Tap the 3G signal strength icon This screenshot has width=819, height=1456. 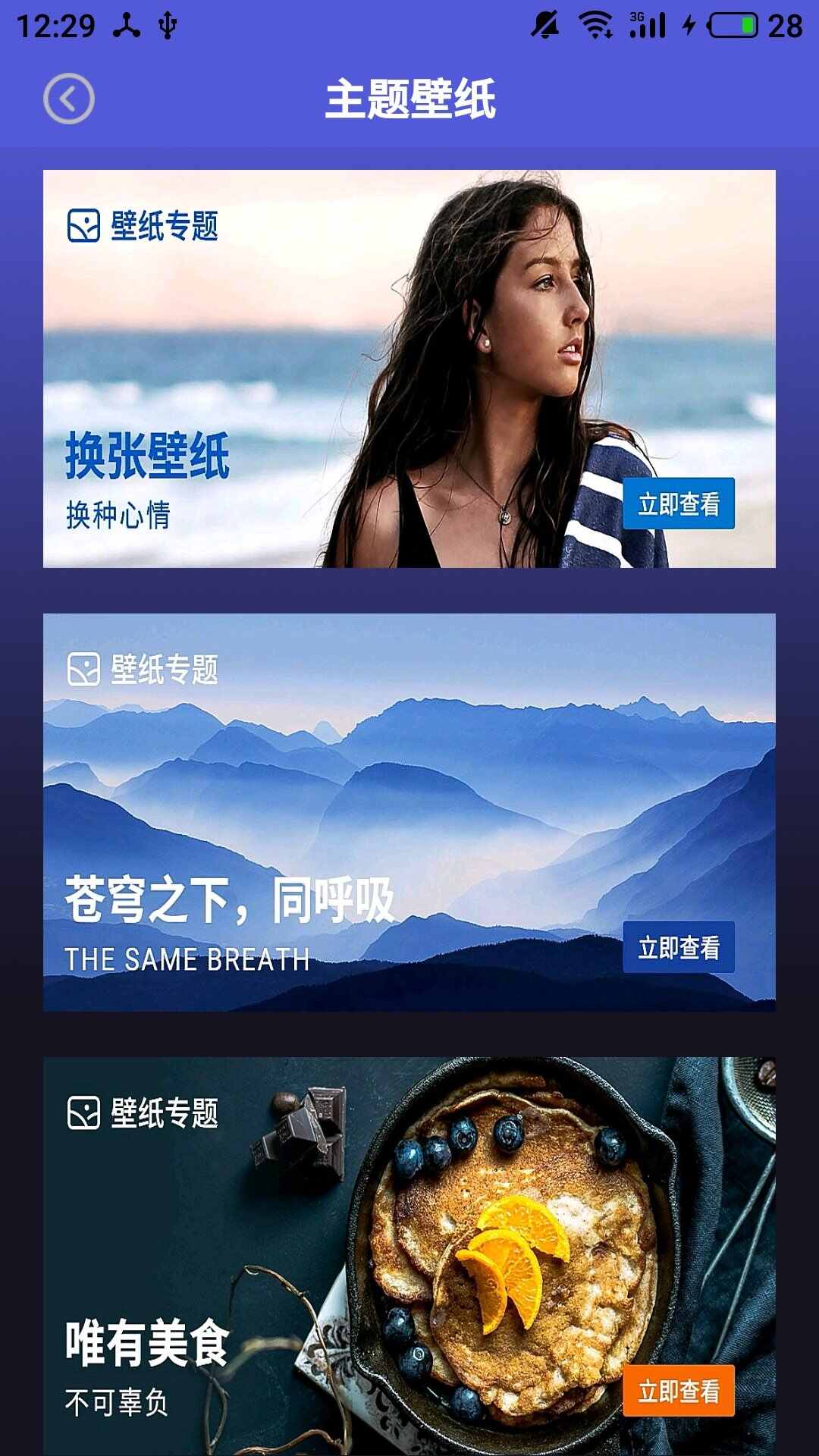648,24
